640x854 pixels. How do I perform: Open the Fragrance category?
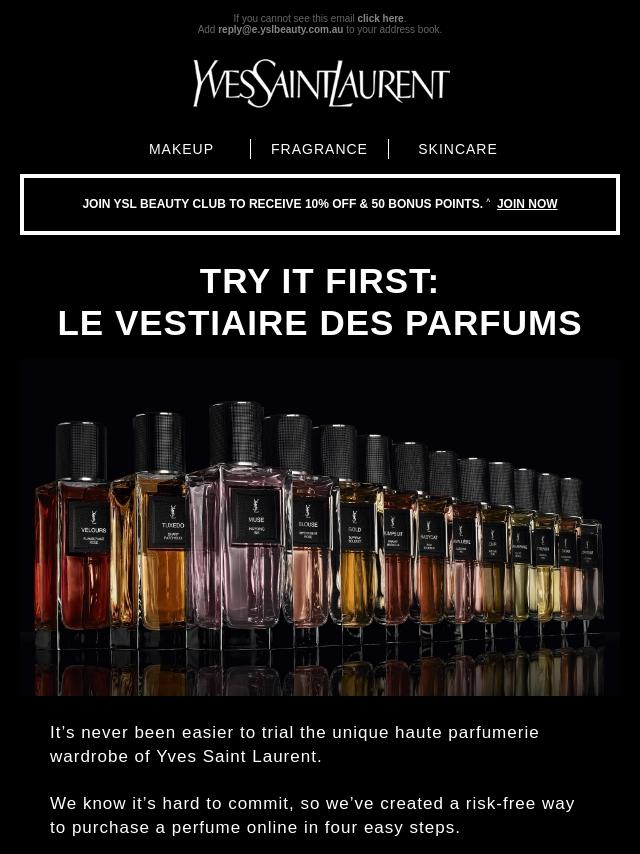click(319, 149)
